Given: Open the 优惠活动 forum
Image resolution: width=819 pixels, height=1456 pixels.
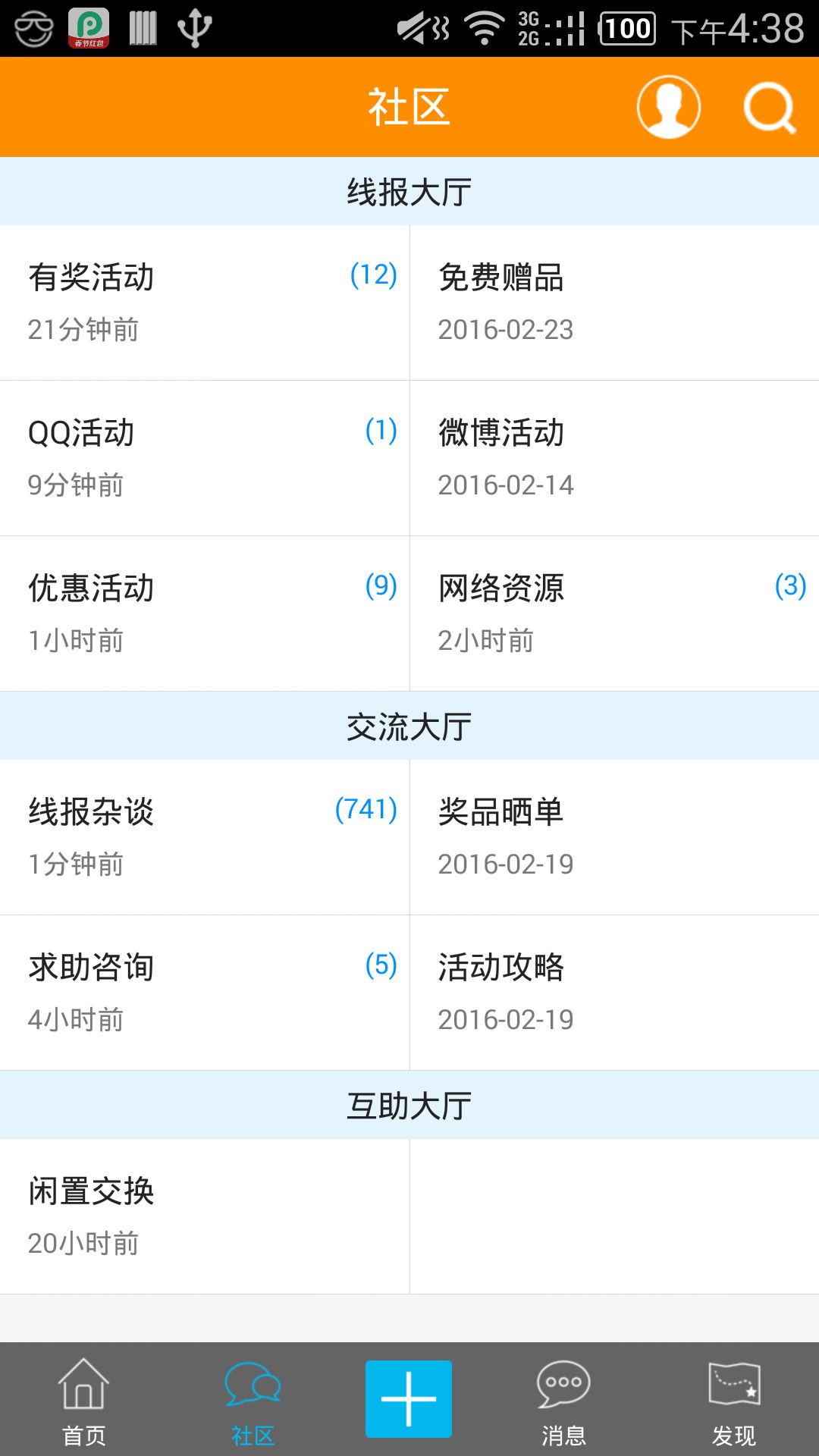Looking at the screenshot, I should [205, 613].
